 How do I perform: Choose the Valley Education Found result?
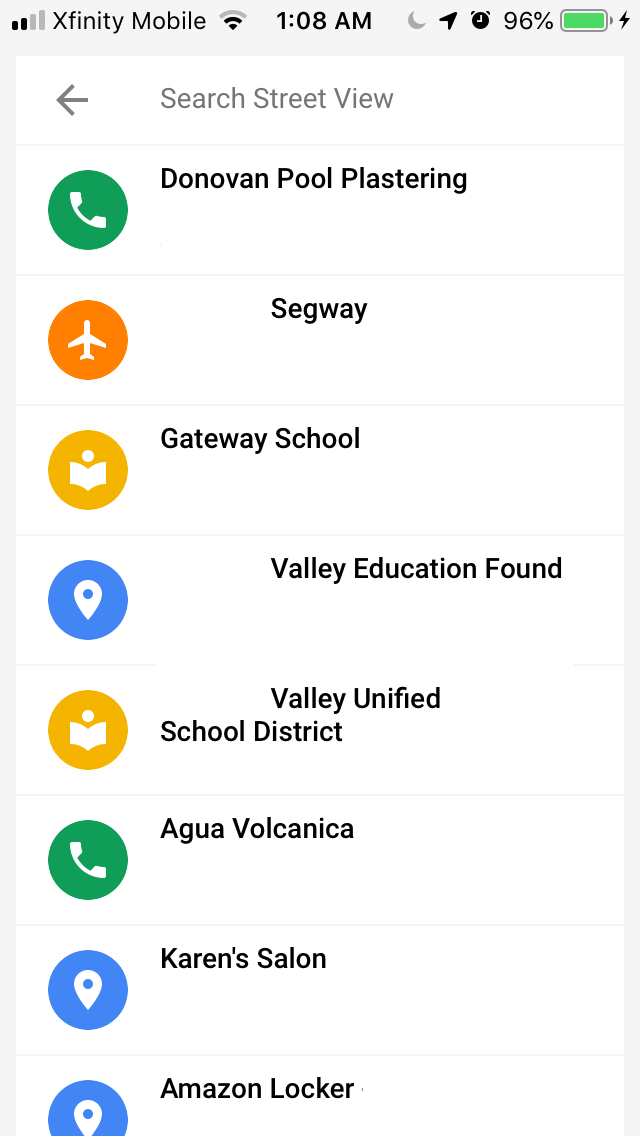click(x=416, y=569)
